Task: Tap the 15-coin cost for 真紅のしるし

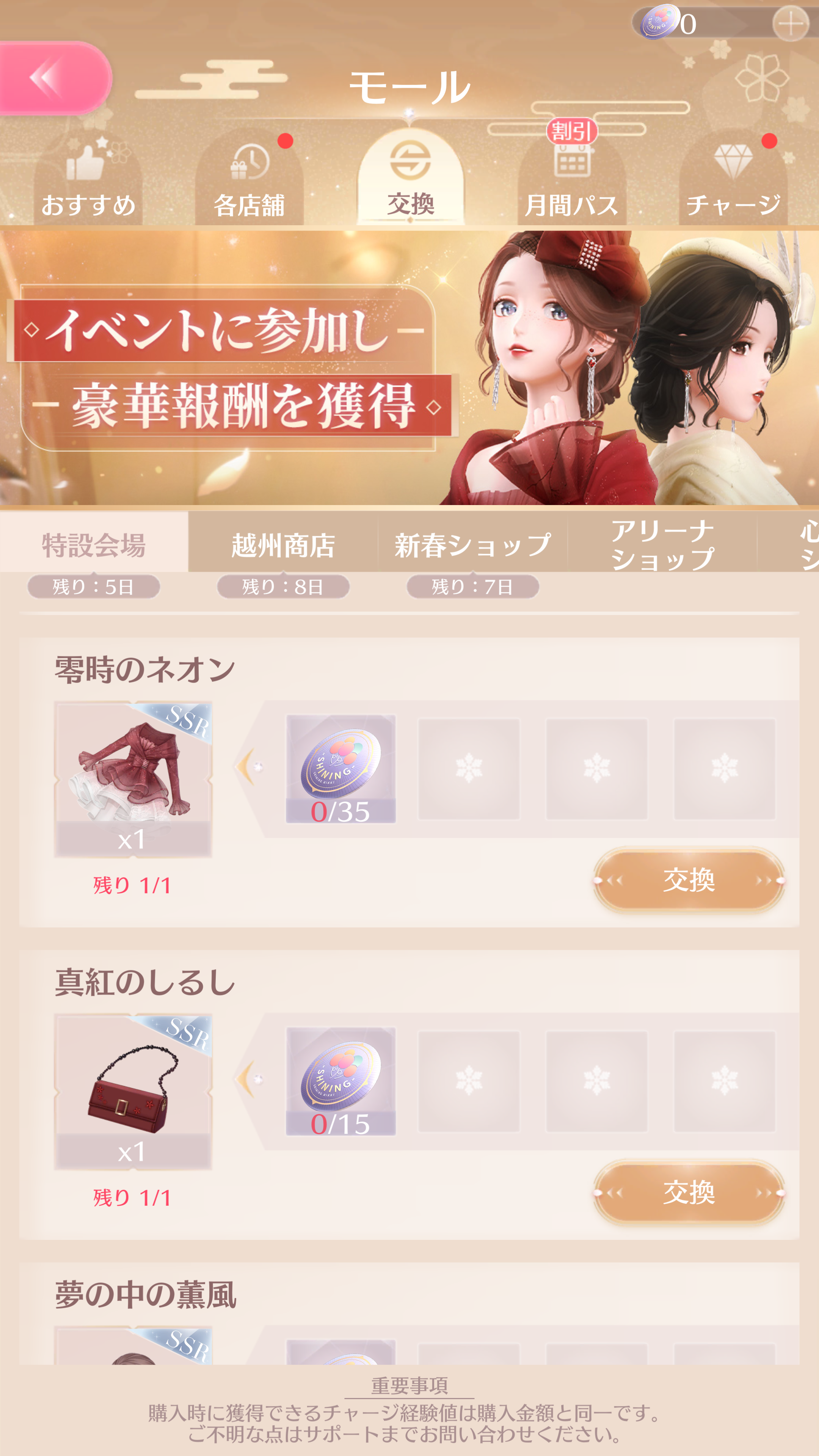Action: (x=341, y=1081)
